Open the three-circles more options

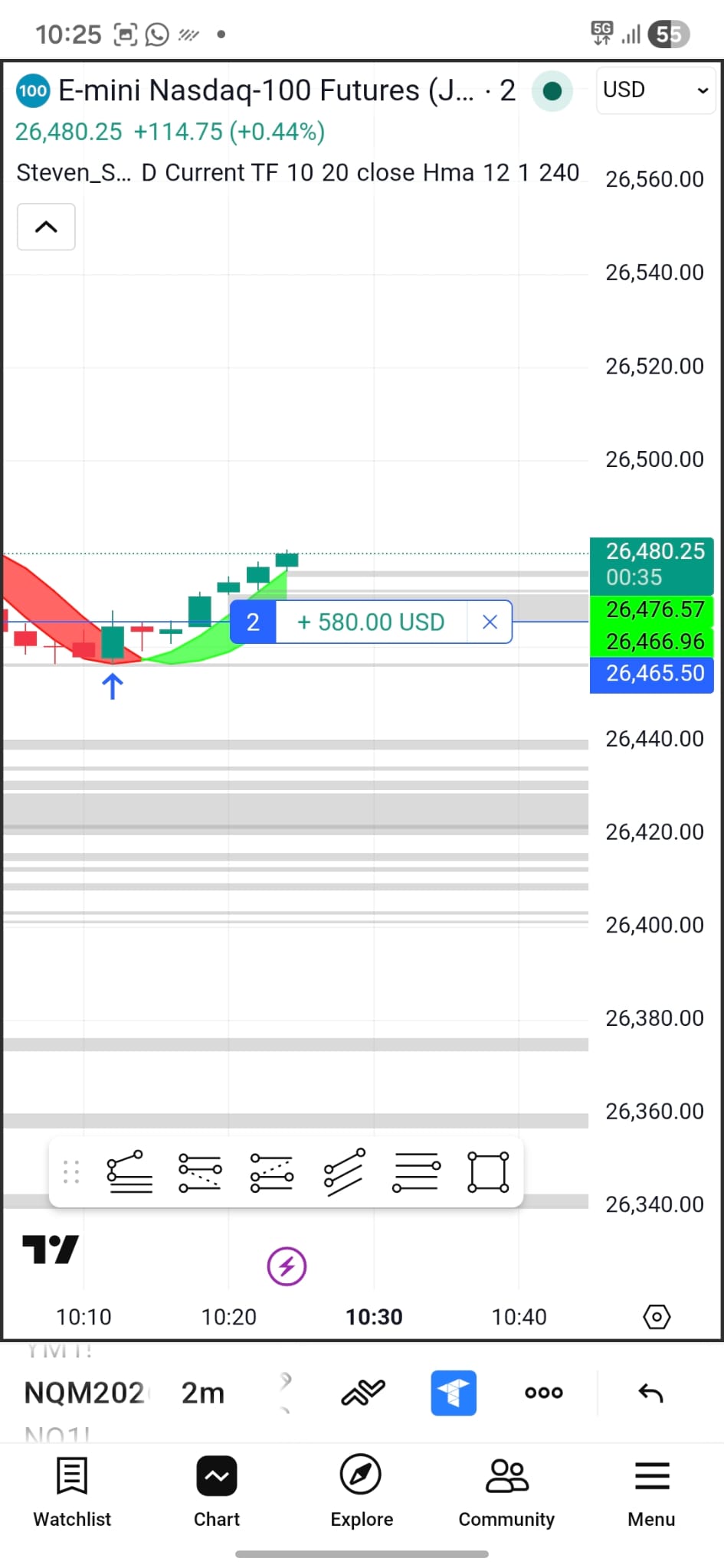[544, 1393]
